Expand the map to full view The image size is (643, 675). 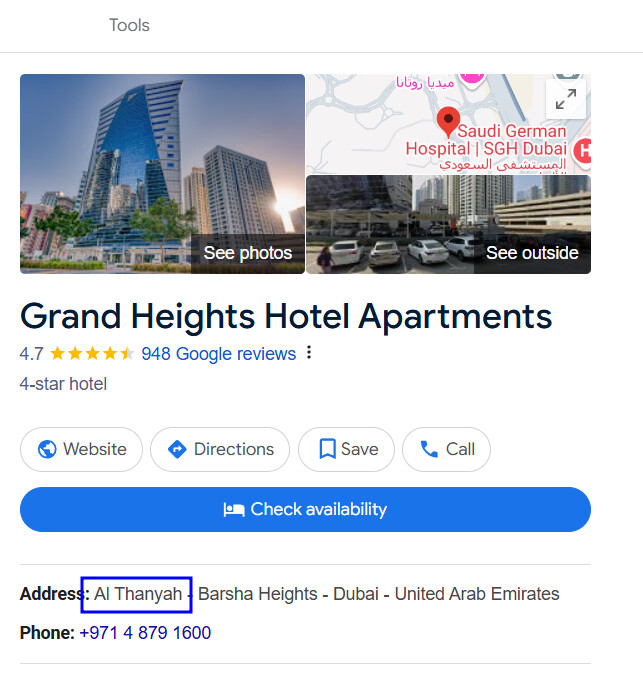pyautogui.click(x=566, y=98)
